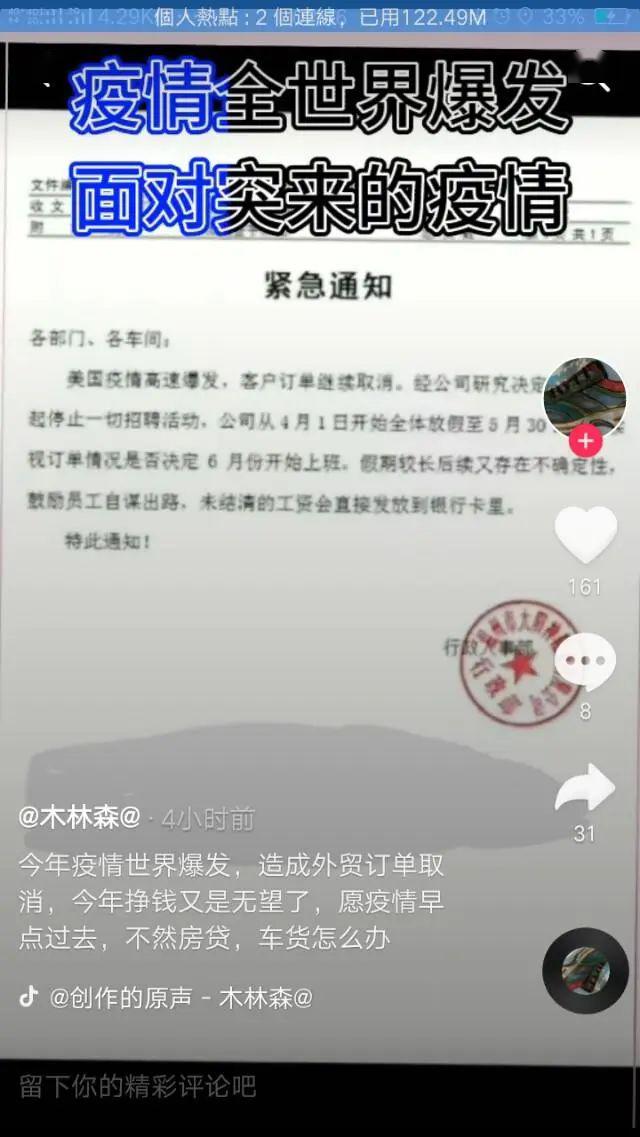The image size is (640, 1137).
Task: Open the sound 创作的原声 - 木林森
Action: pyautogui.click(x=180, y=997)
